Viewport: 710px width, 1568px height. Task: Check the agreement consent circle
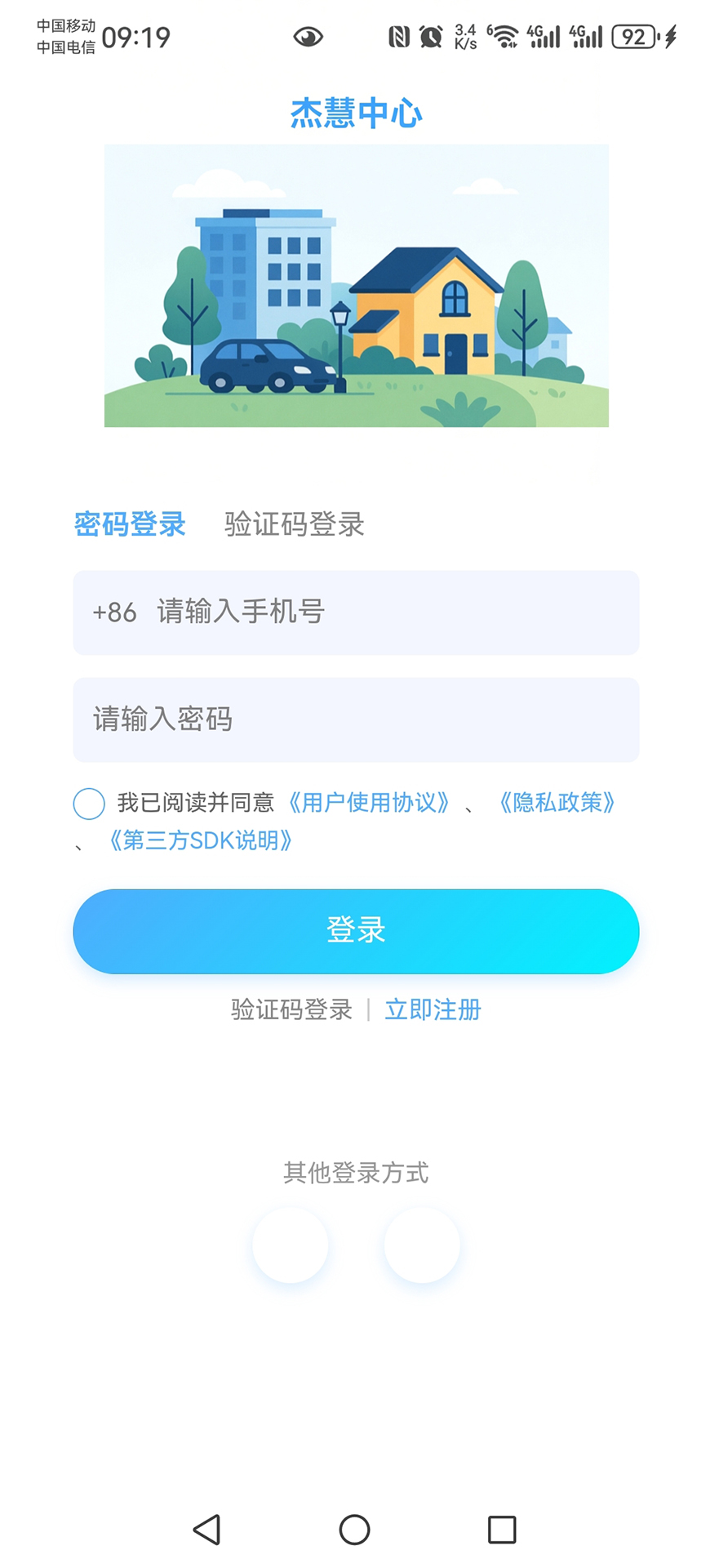(88, 804)
